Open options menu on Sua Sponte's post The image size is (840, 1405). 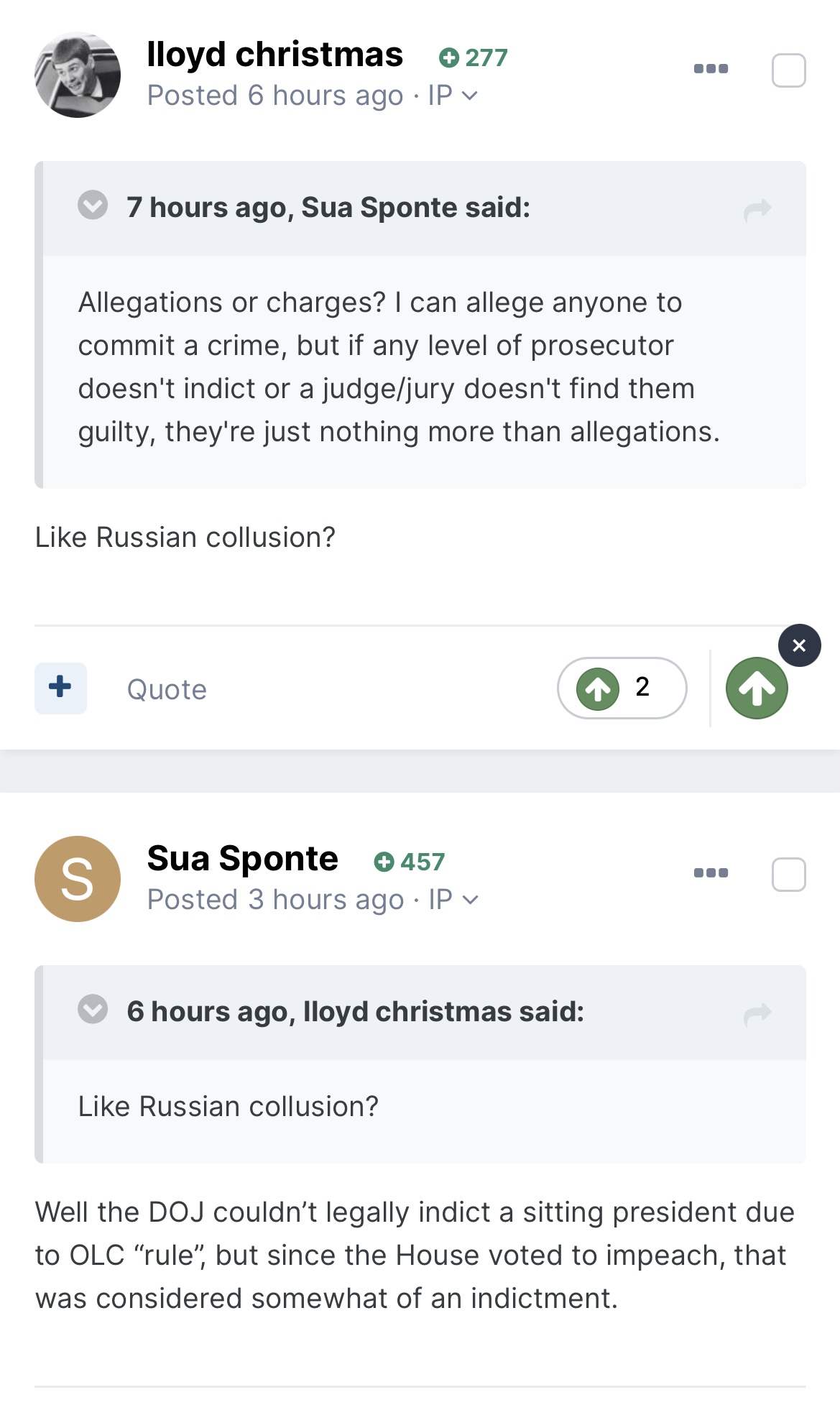pos(711,873)
